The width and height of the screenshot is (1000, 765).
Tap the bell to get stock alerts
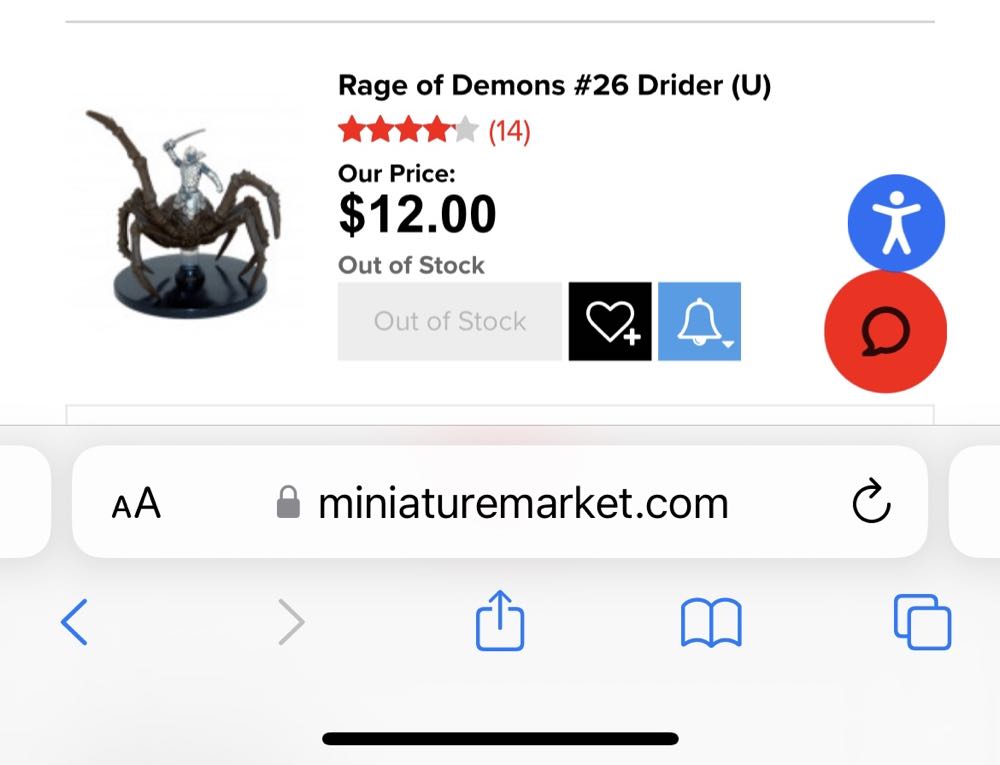click(x=699, y=321)
